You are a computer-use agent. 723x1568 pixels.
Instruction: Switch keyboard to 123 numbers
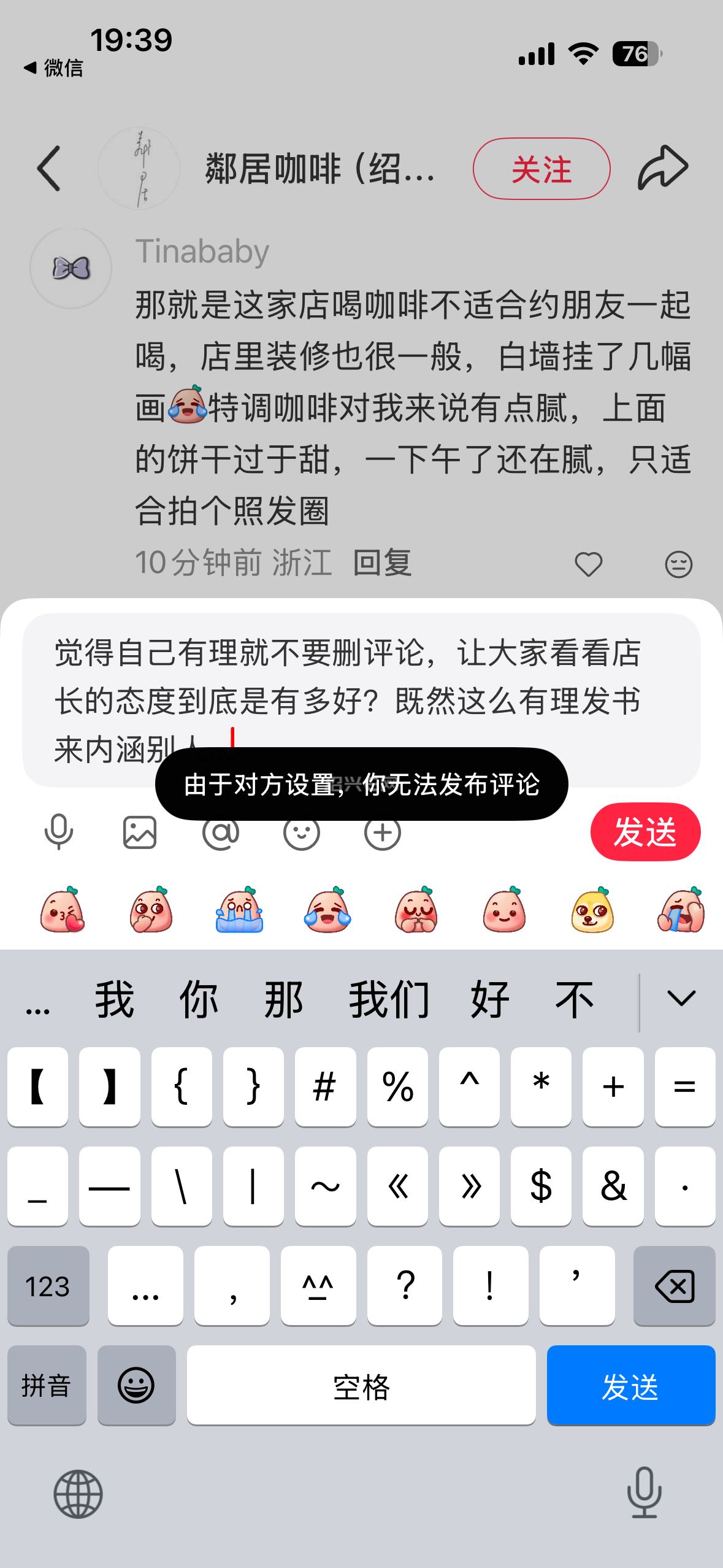point(48,1286)
